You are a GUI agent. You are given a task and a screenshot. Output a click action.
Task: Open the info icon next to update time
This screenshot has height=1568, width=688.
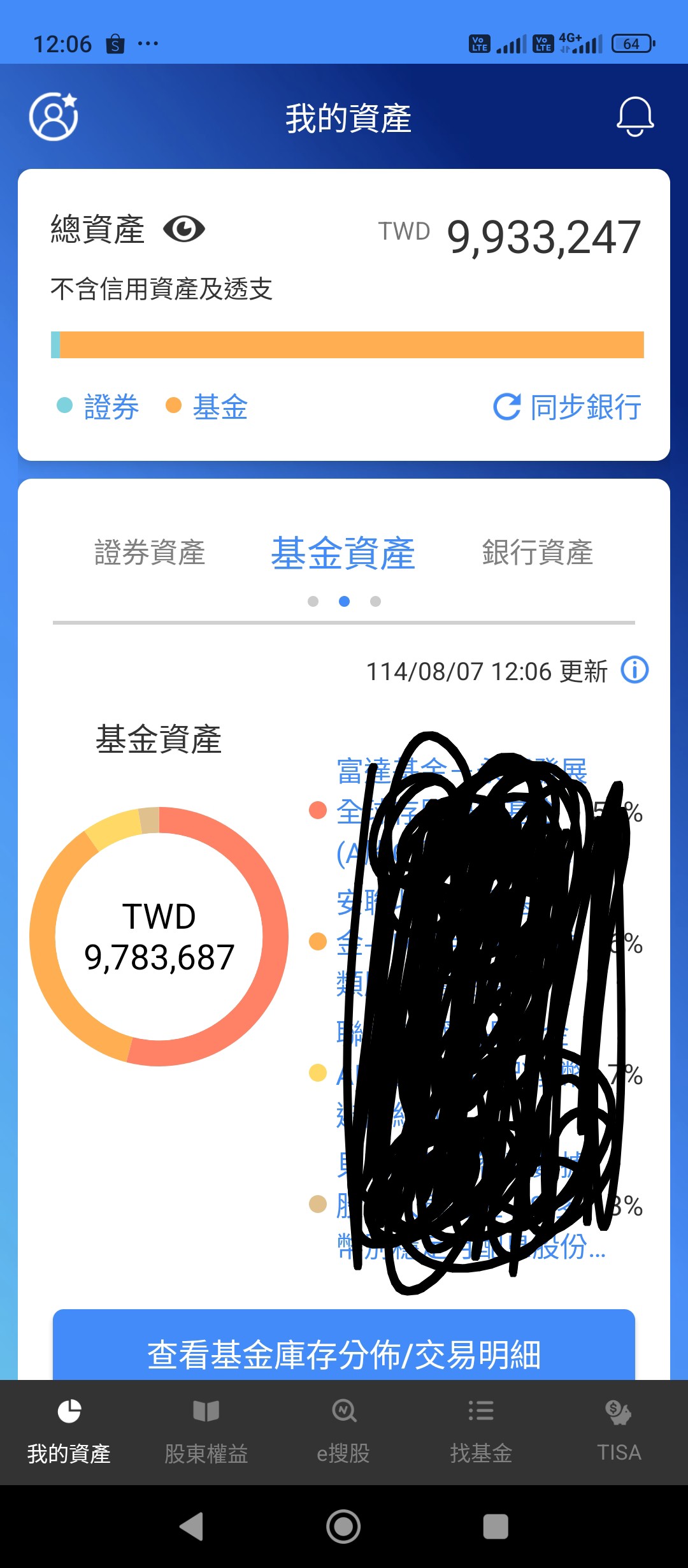pyautogui.click(x=634, y=671)
